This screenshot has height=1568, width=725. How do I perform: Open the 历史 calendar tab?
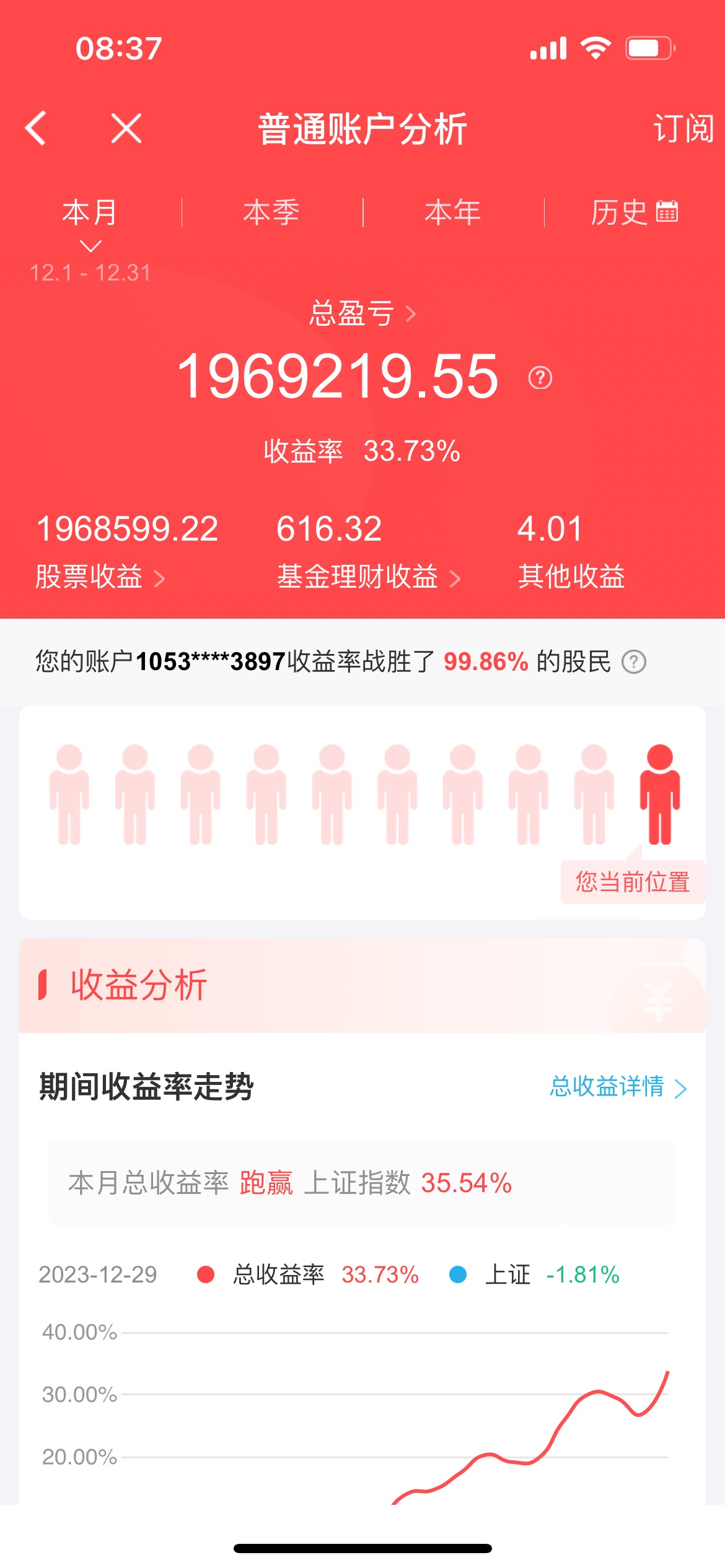634,212
